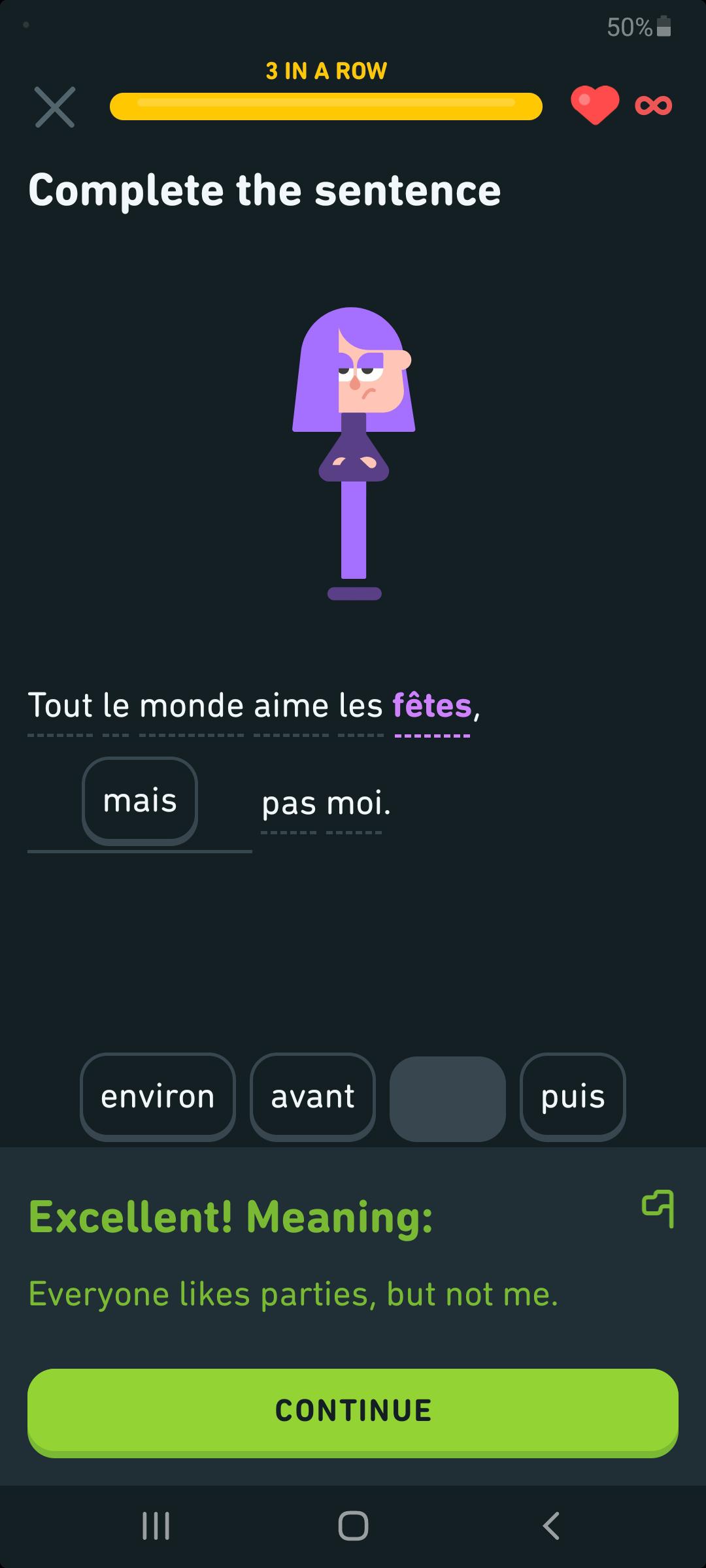Tap the heart lives indicator

(x=595, y=105)
